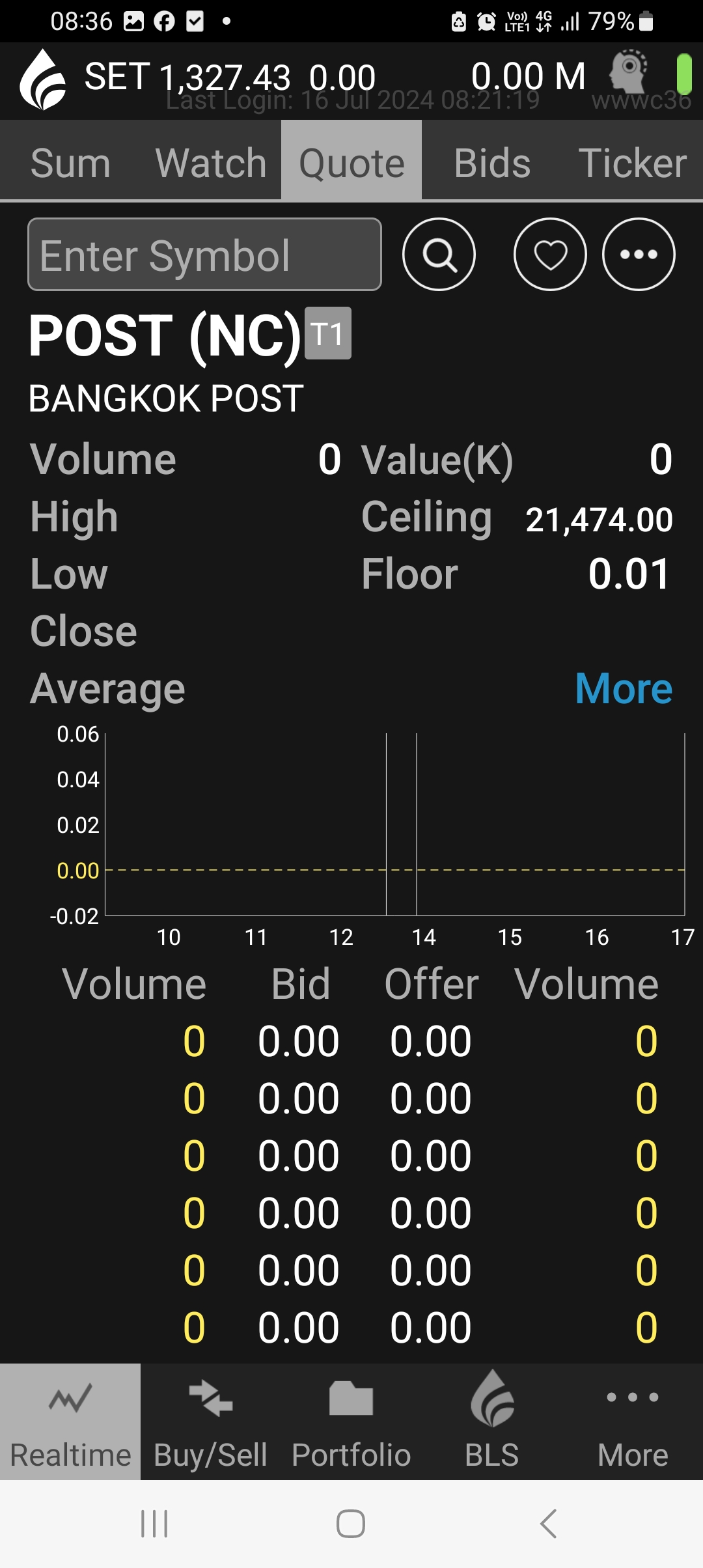Switch to the Sum tab
The width and height of the screenshot is (703, 1568).
70,162
